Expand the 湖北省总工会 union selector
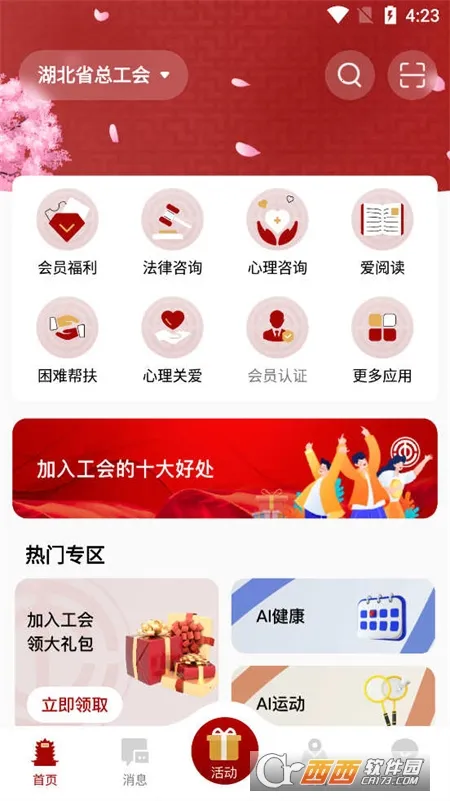 coord(104,75)
